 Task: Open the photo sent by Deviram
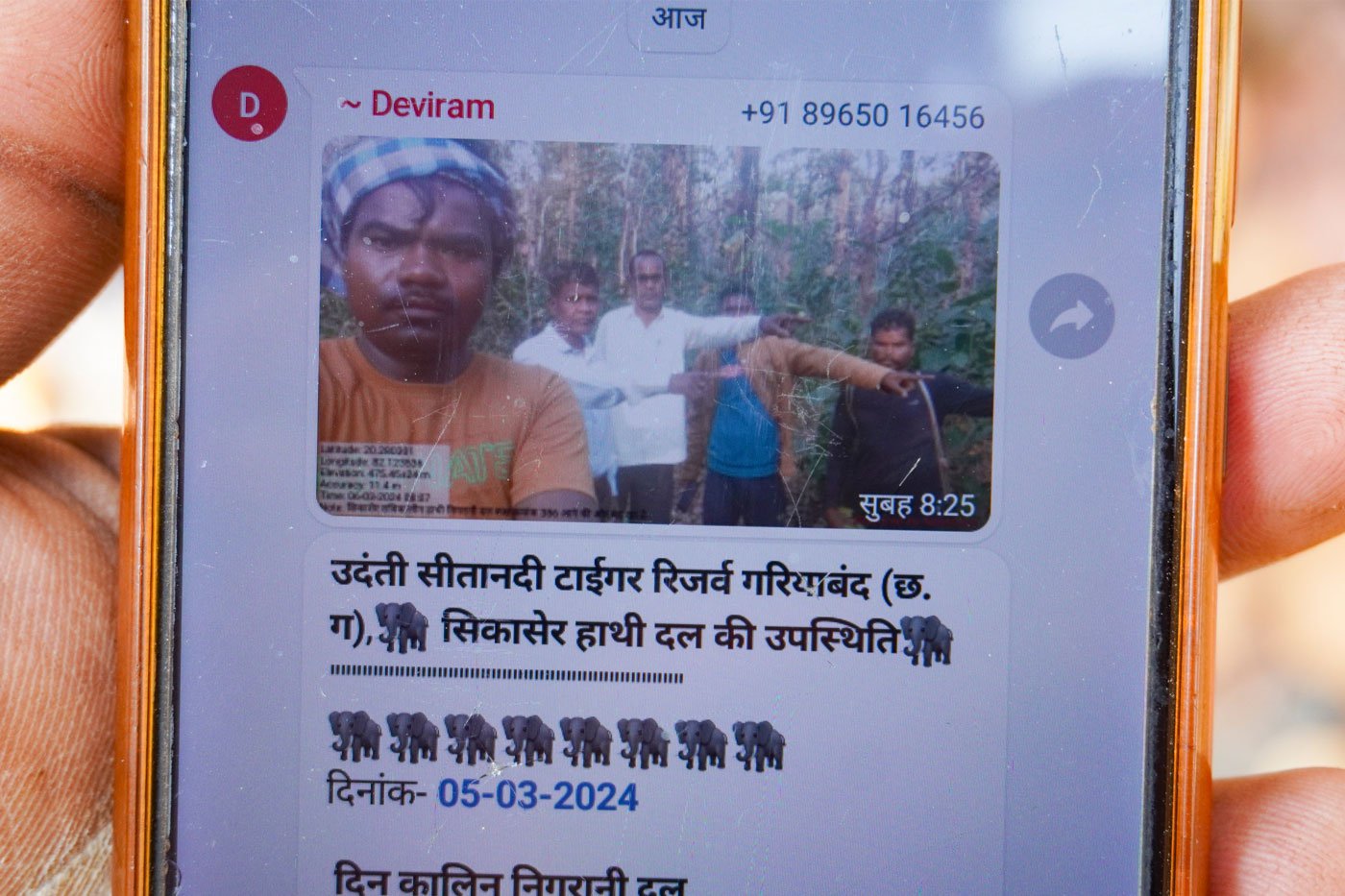point(657,331)
